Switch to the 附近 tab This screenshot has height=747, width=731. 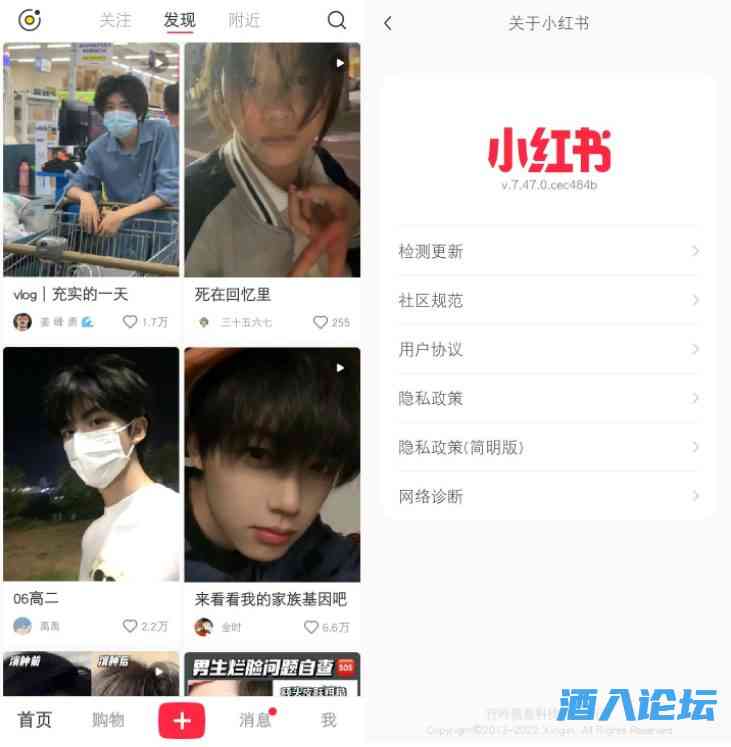[x=244, y=20]
